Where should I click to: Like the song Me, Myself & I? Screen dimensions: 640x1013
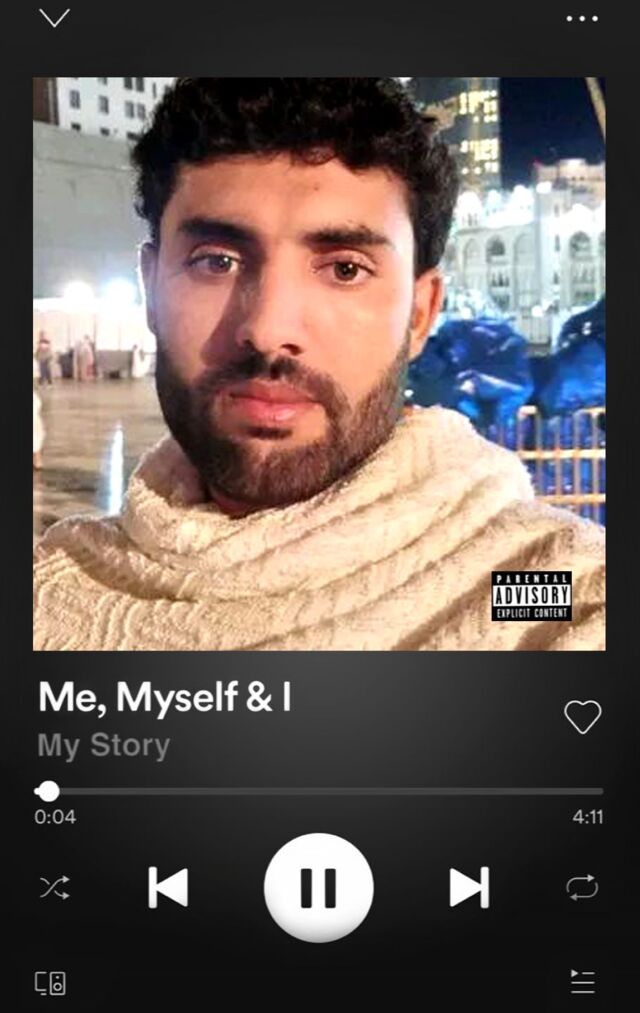click(x=582, y=716)
